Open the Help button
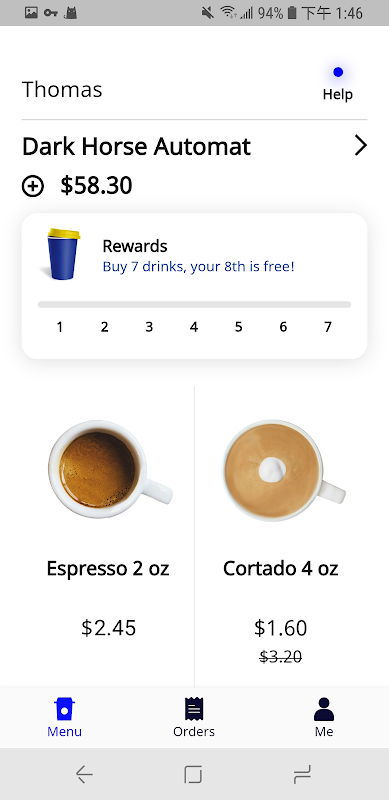The image size is (389, 800). 337,84
